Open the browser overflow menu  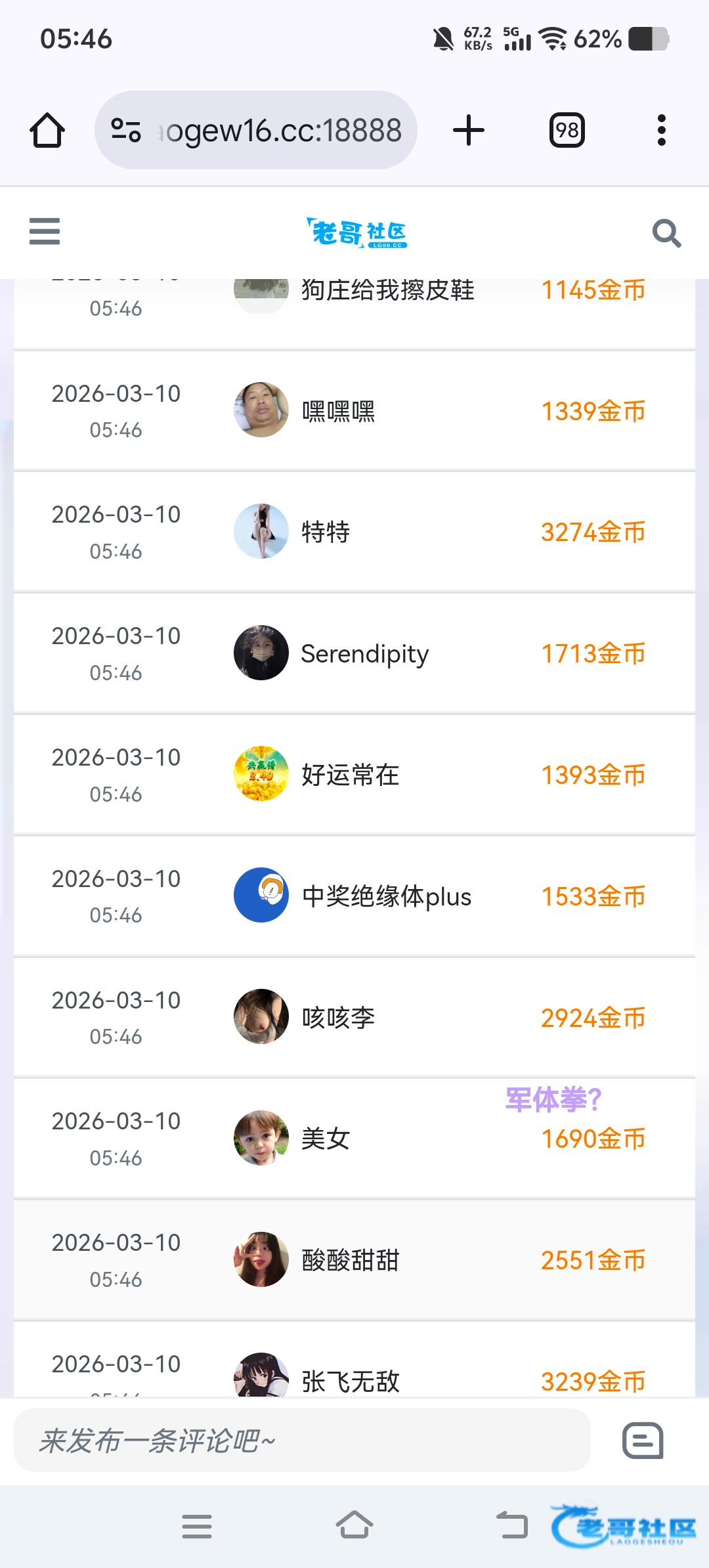point(661,130)
